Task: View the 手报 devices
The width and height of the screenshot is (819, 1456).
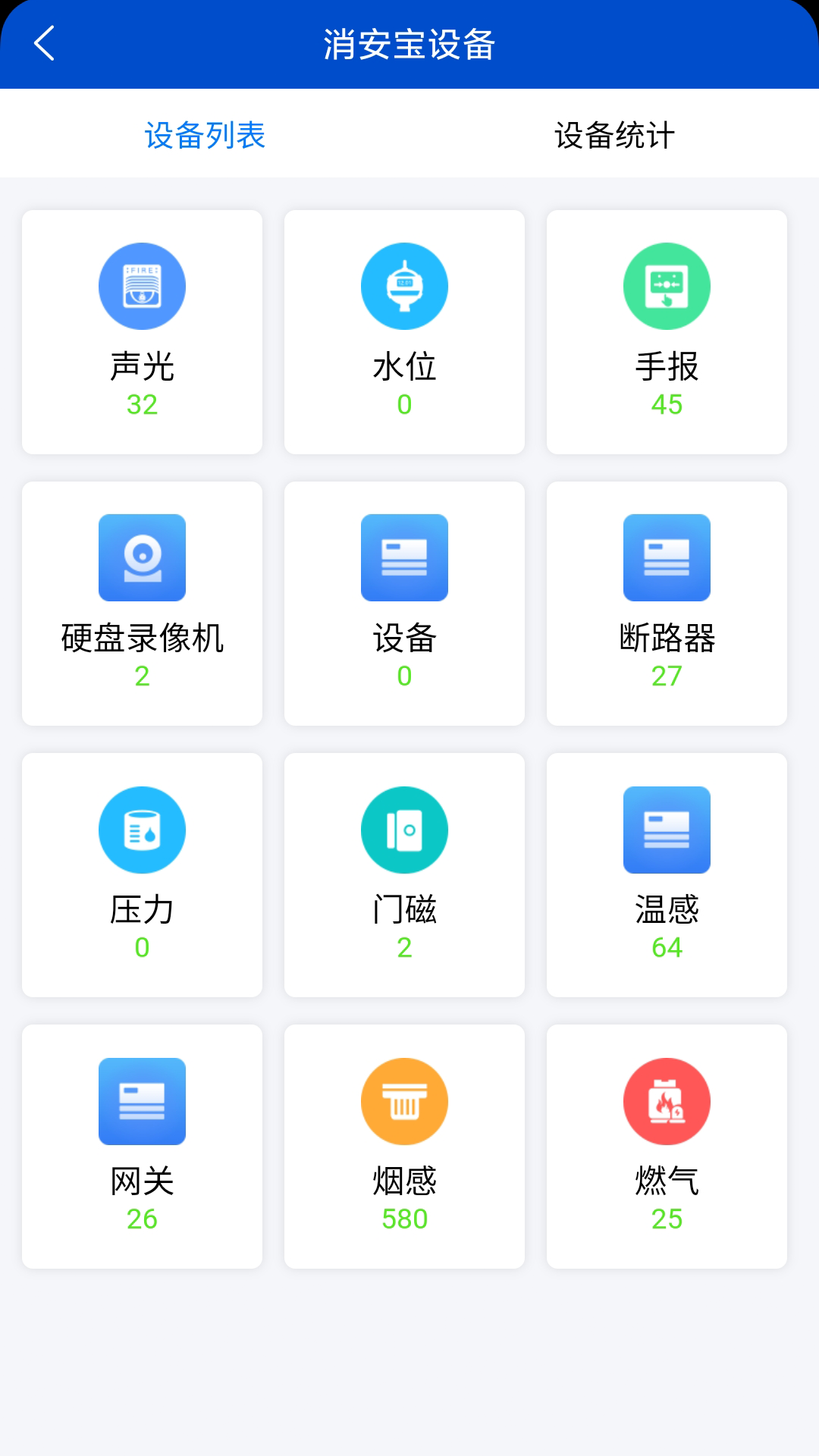Action: [667, 332]
